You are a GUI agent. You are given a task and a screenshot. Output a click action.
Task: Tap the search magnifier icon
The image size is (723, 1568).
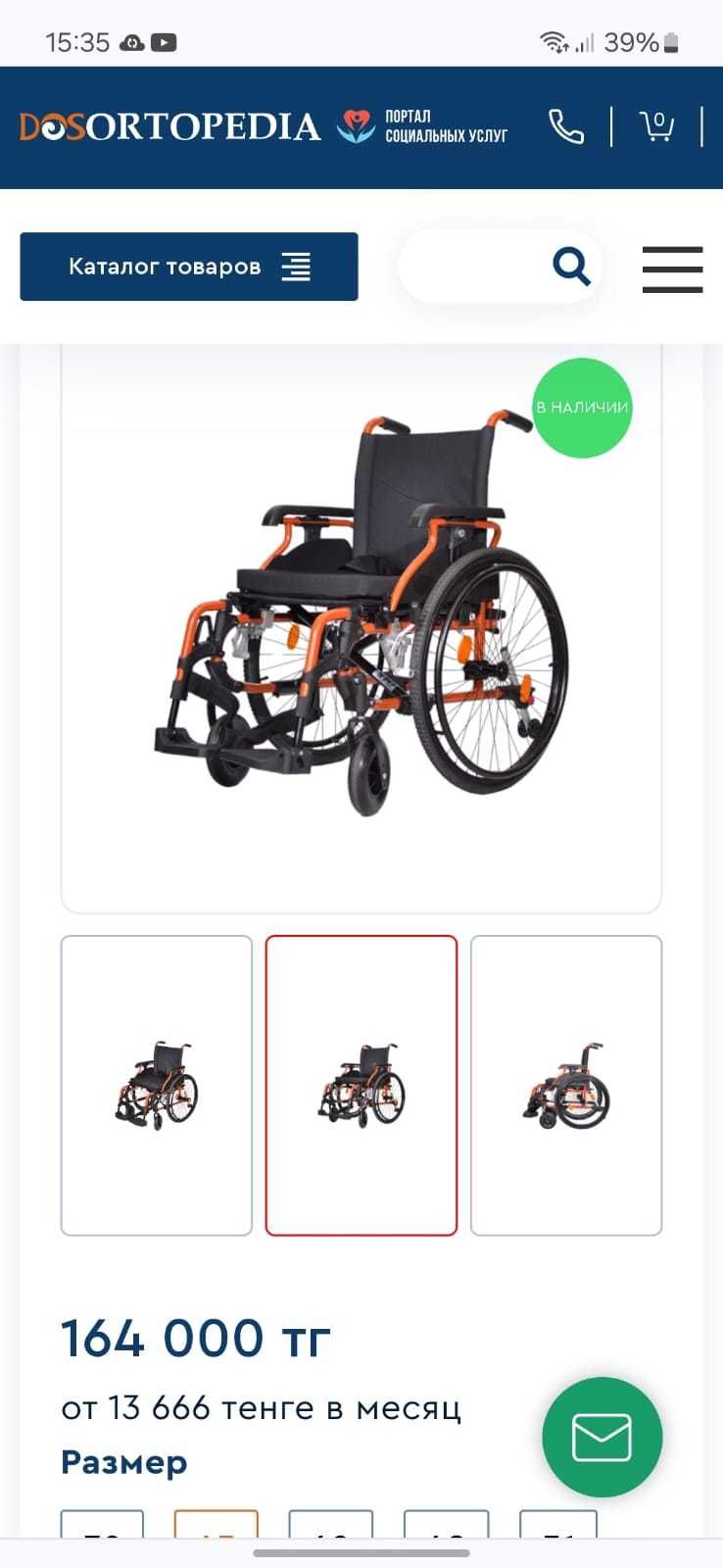click(x=571, y=266)
